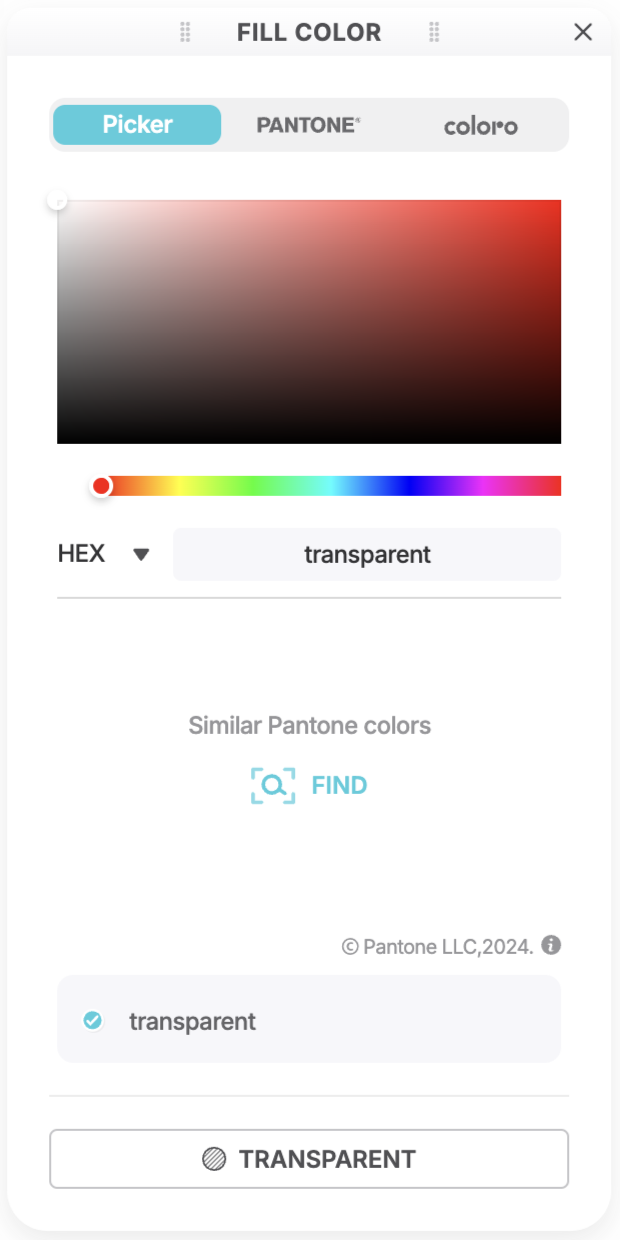Find similar Pantone colors
The image size is (620, 1240).
click(309, 785)
